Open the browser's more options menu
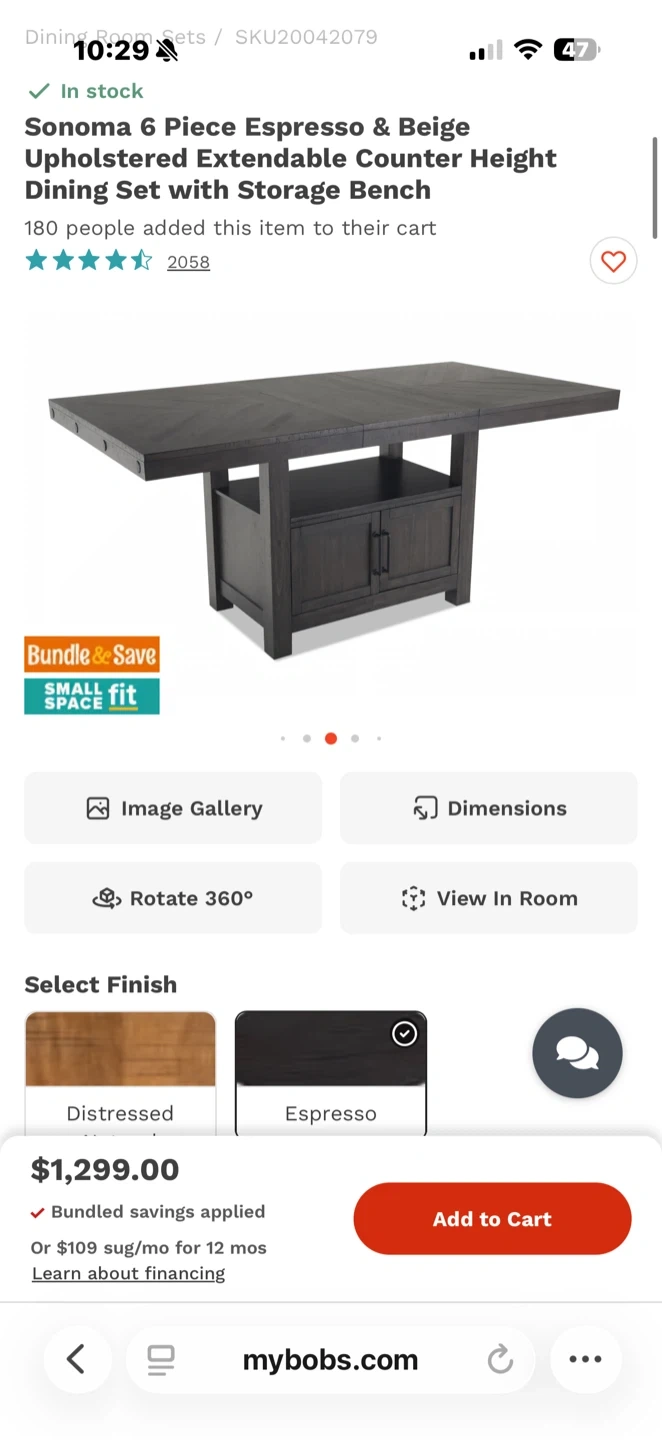This screenshot has height=1440, width=662. click(585, 1359)
